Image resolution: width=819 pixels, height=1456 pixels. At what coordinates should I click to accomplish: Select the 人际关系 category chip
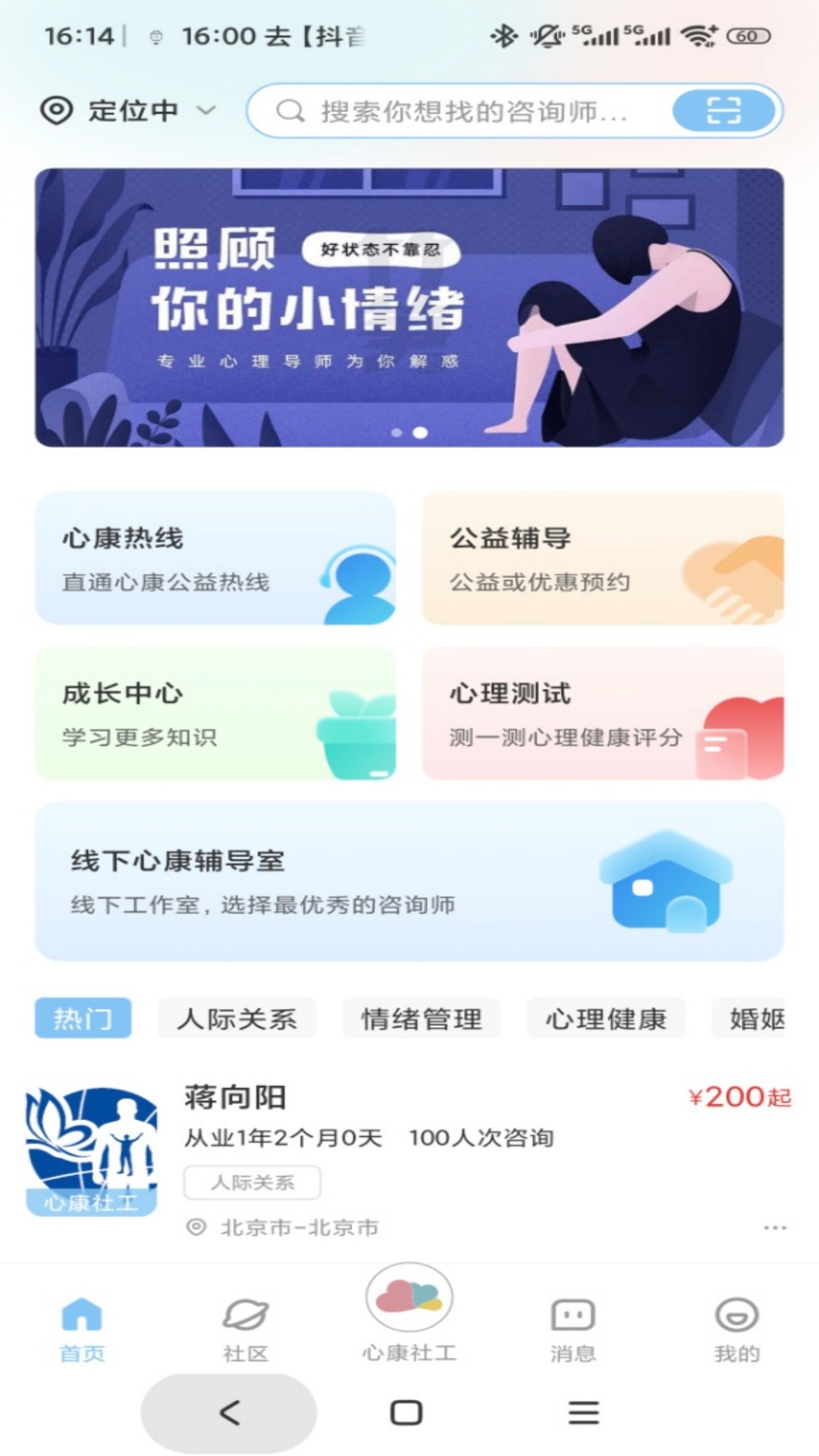237,1018
